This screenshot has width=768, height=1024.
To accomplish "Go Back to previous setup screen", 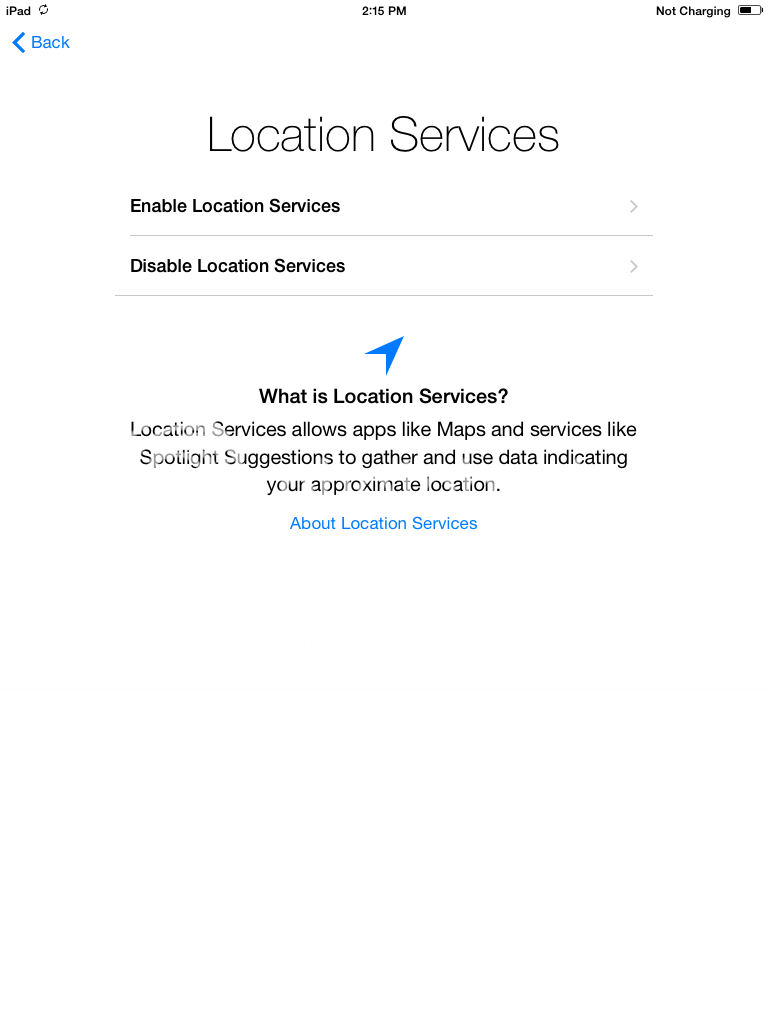I will [40, 42].
